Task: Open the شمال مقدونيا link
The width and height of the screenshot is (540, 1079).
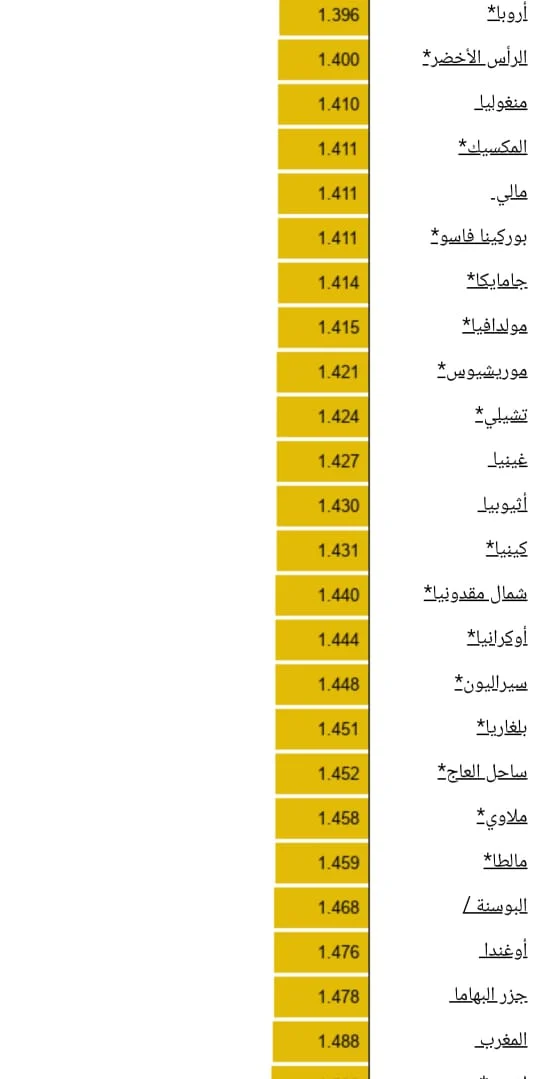Action: [475, 593]
